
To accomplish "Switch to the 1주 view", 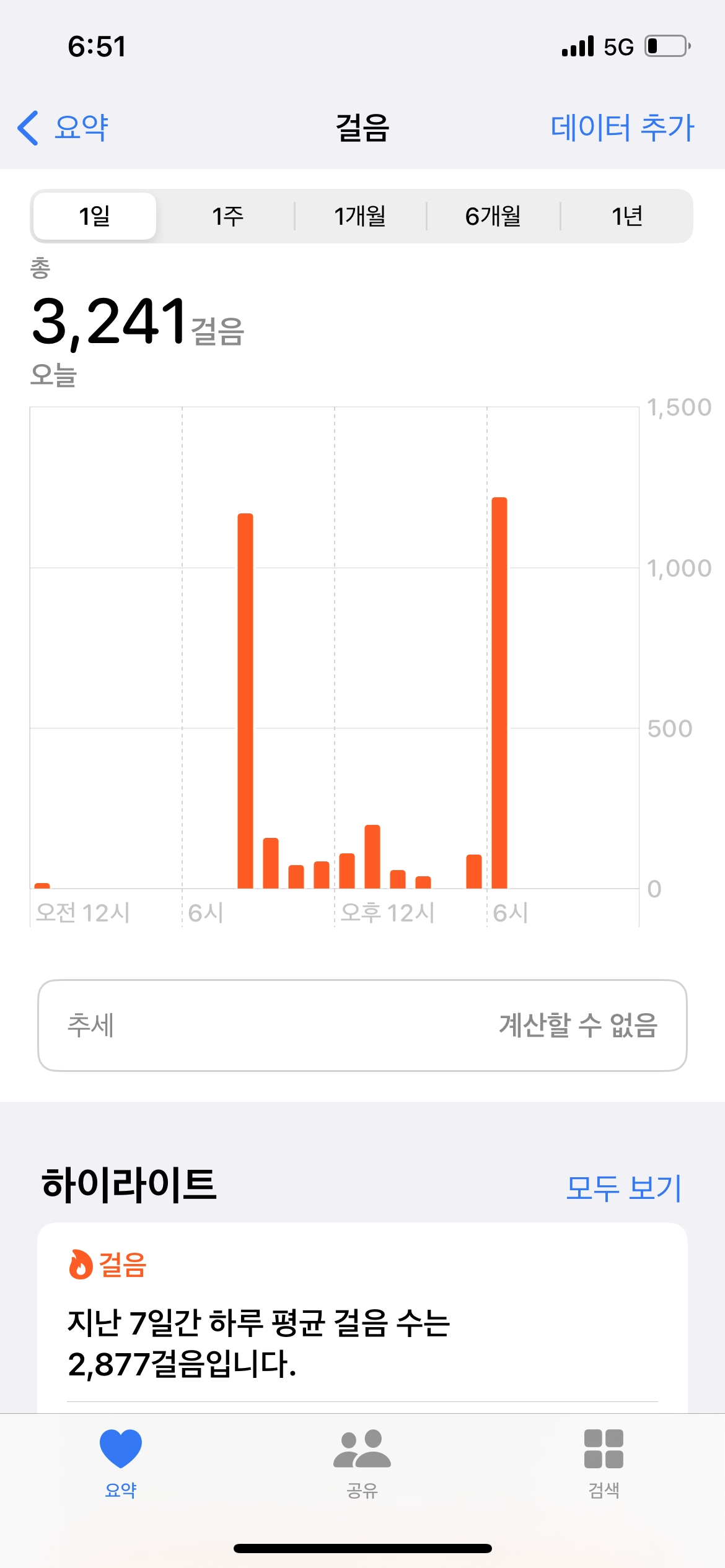I will tap(227, 216).
